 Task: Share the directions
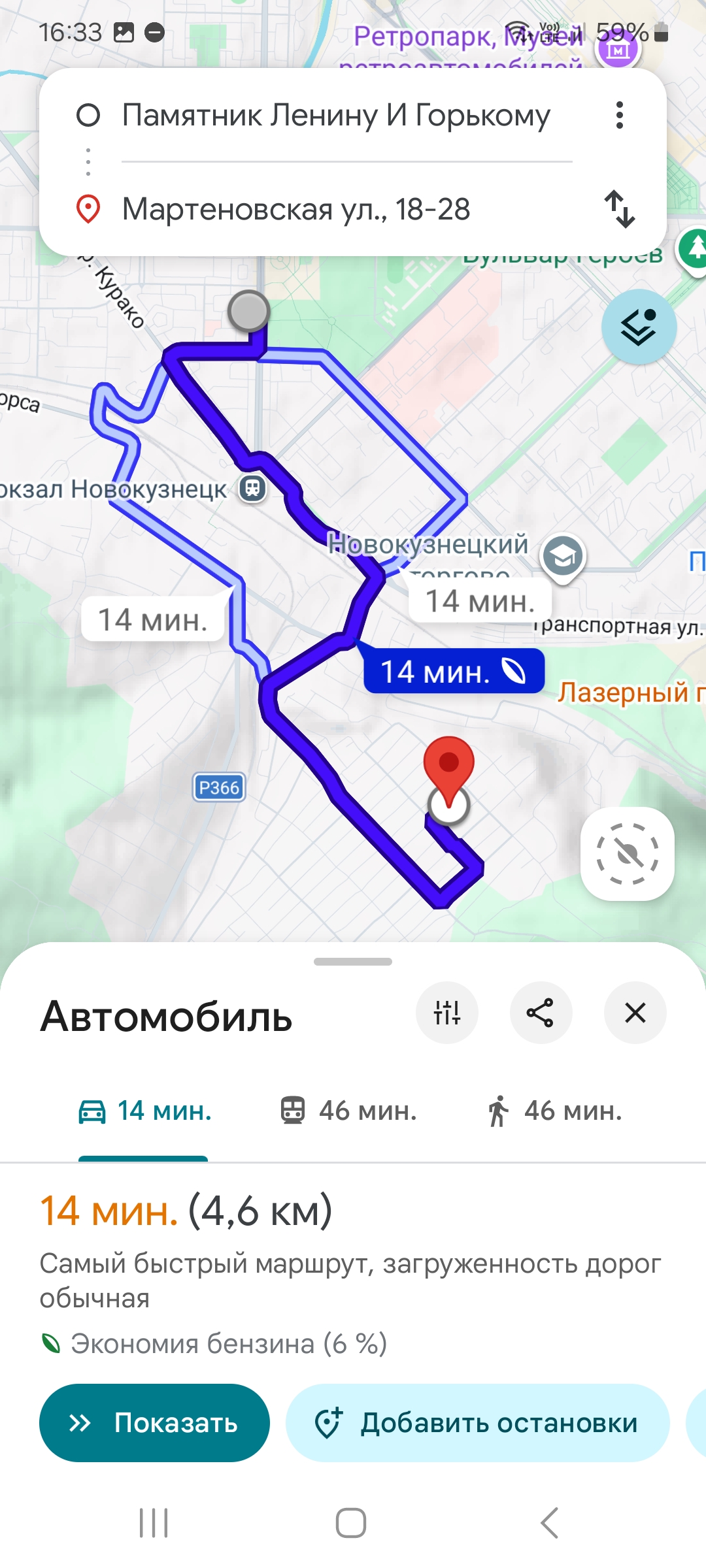coord(541,1013)
